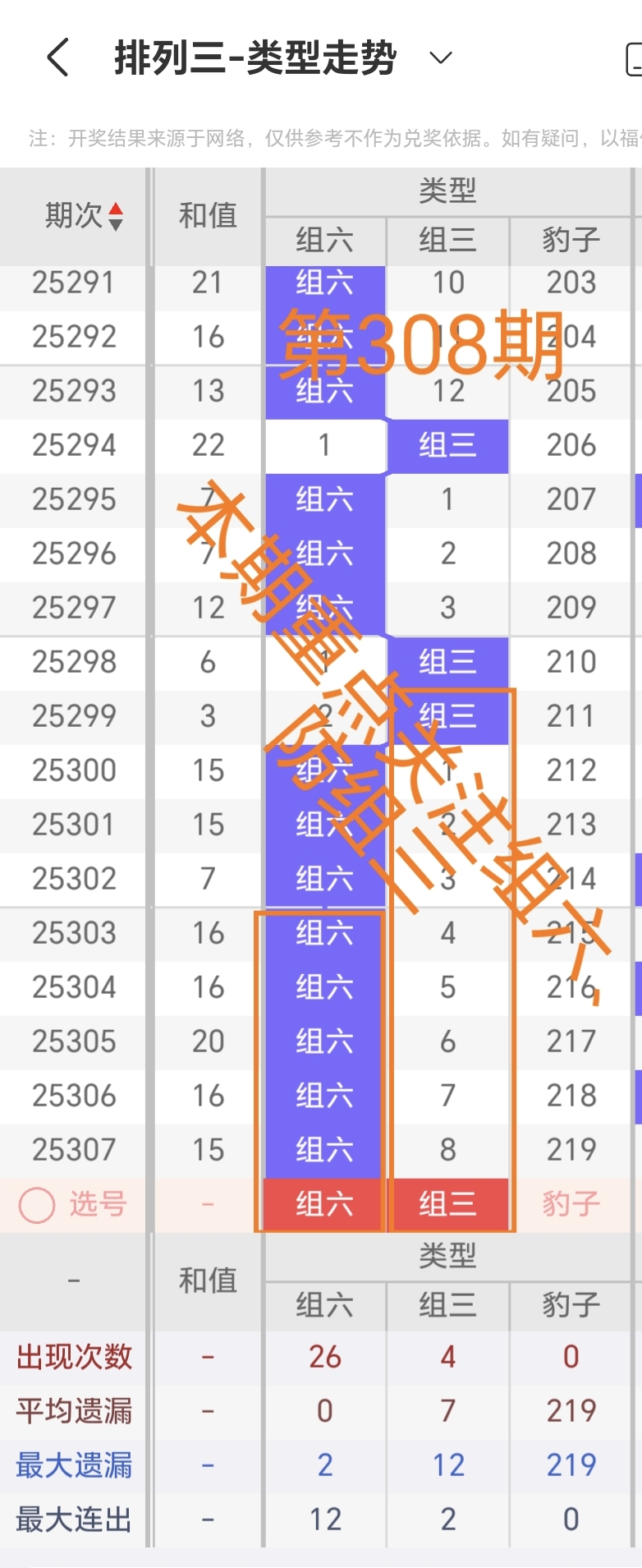Expand the 组三 column header options
The height and width of the screenshot is (1568, 642).
(448, 241)
